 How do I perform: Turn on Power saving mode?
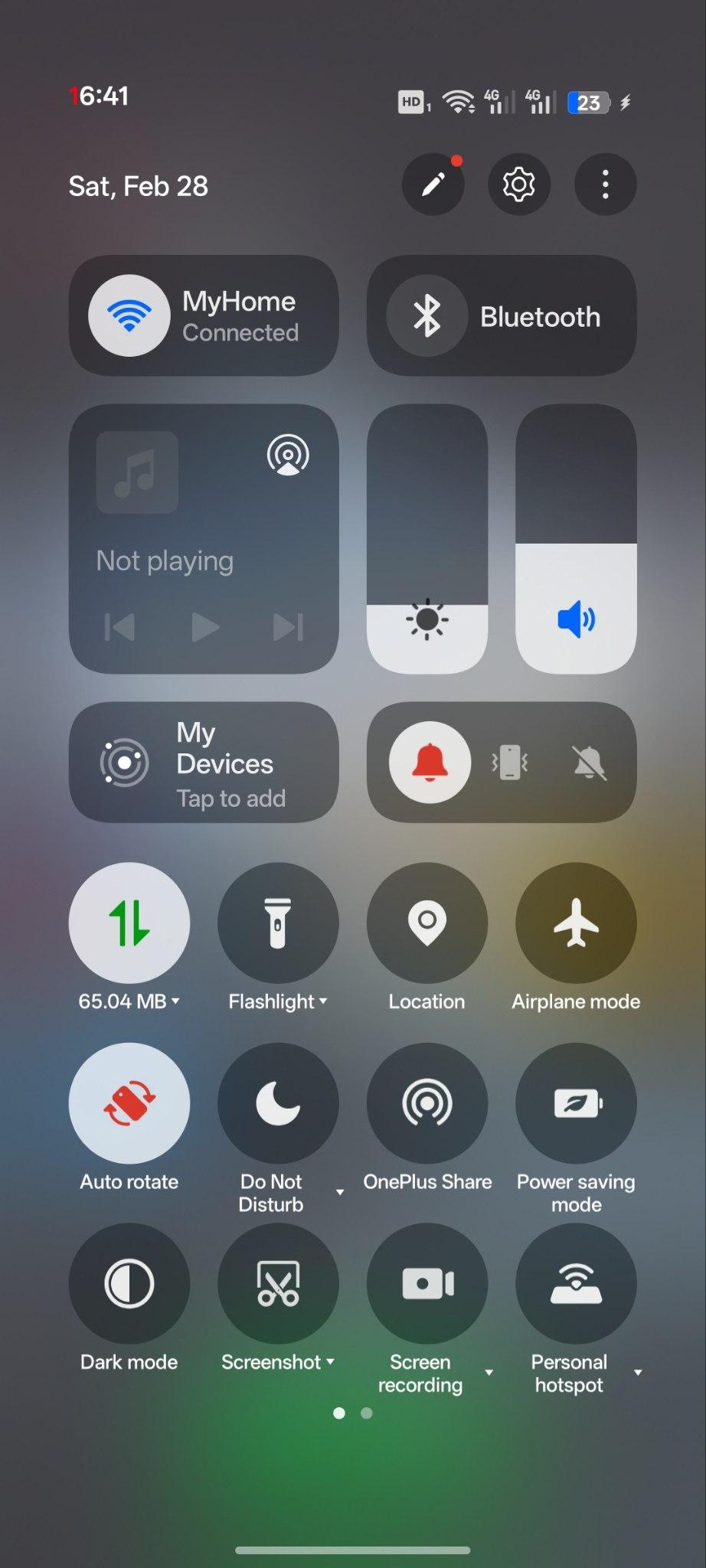pos(576,1103)
